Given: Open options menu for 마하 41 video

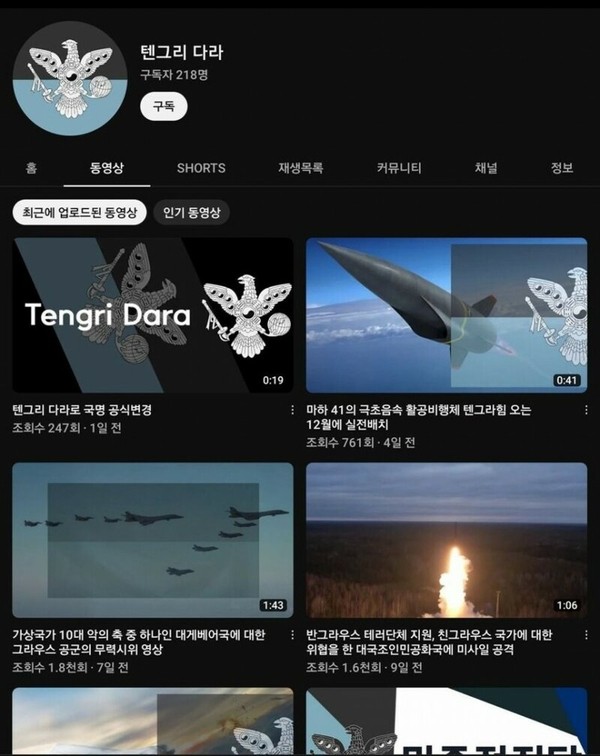Looking at the screenshot, I should (x=585, y=411).
